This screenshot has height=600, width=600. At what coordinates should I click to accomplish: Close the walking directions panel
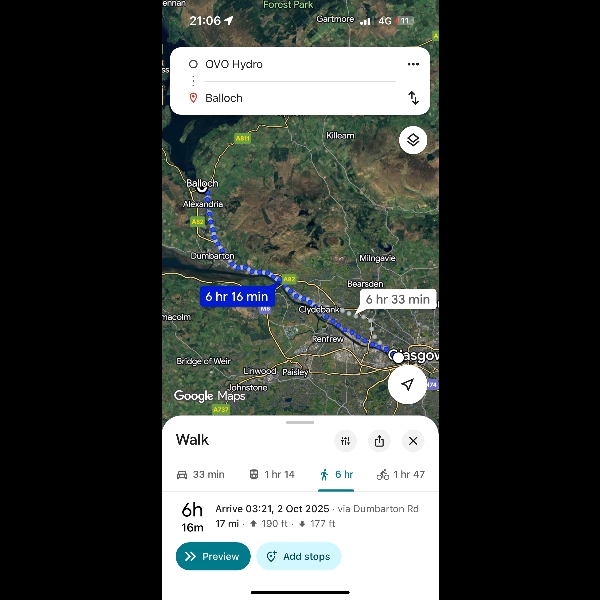[413, 441]
